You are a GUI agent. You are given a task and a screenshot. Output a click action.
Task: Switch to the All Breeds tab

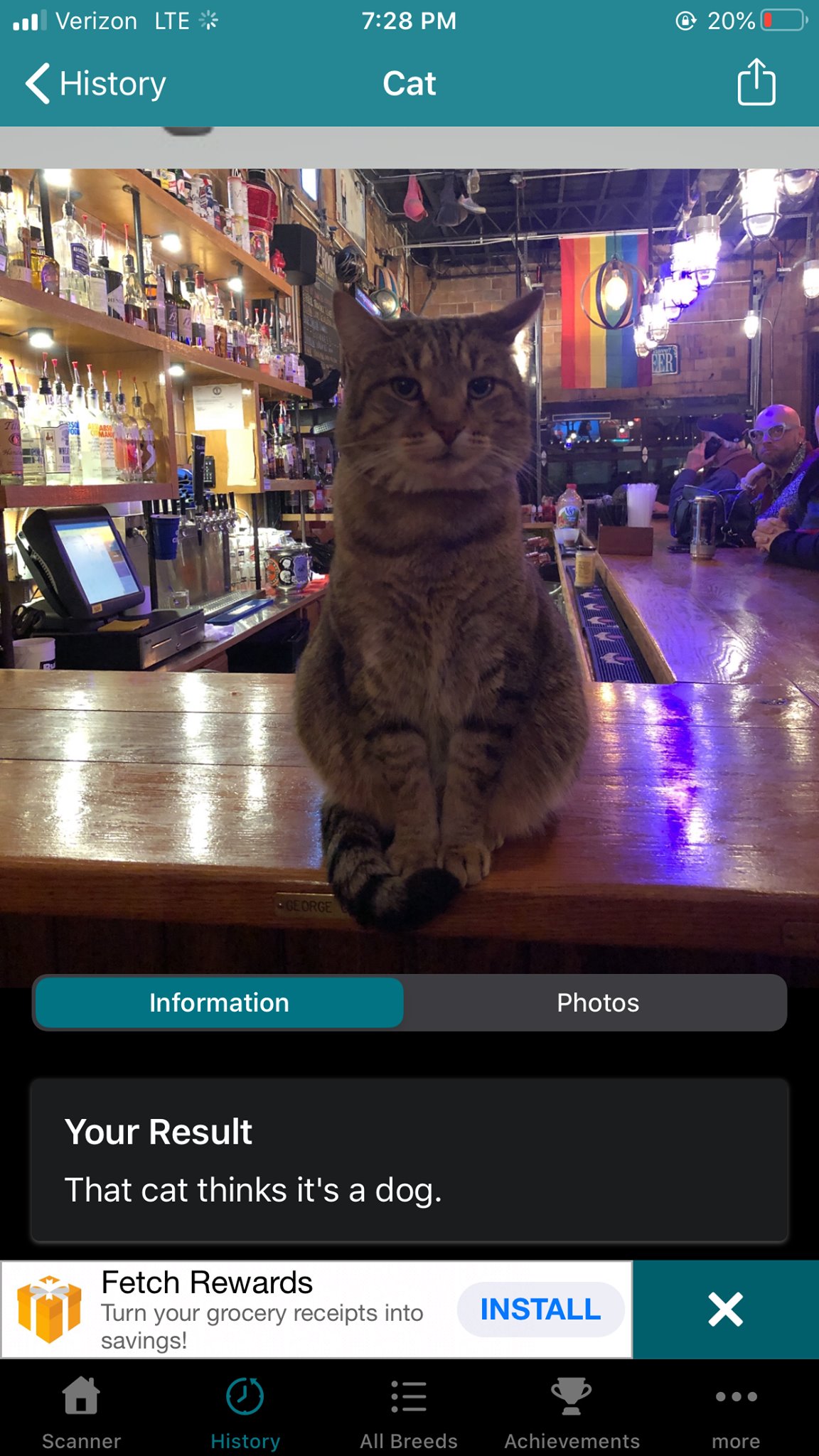click(x=409, y=1413)
